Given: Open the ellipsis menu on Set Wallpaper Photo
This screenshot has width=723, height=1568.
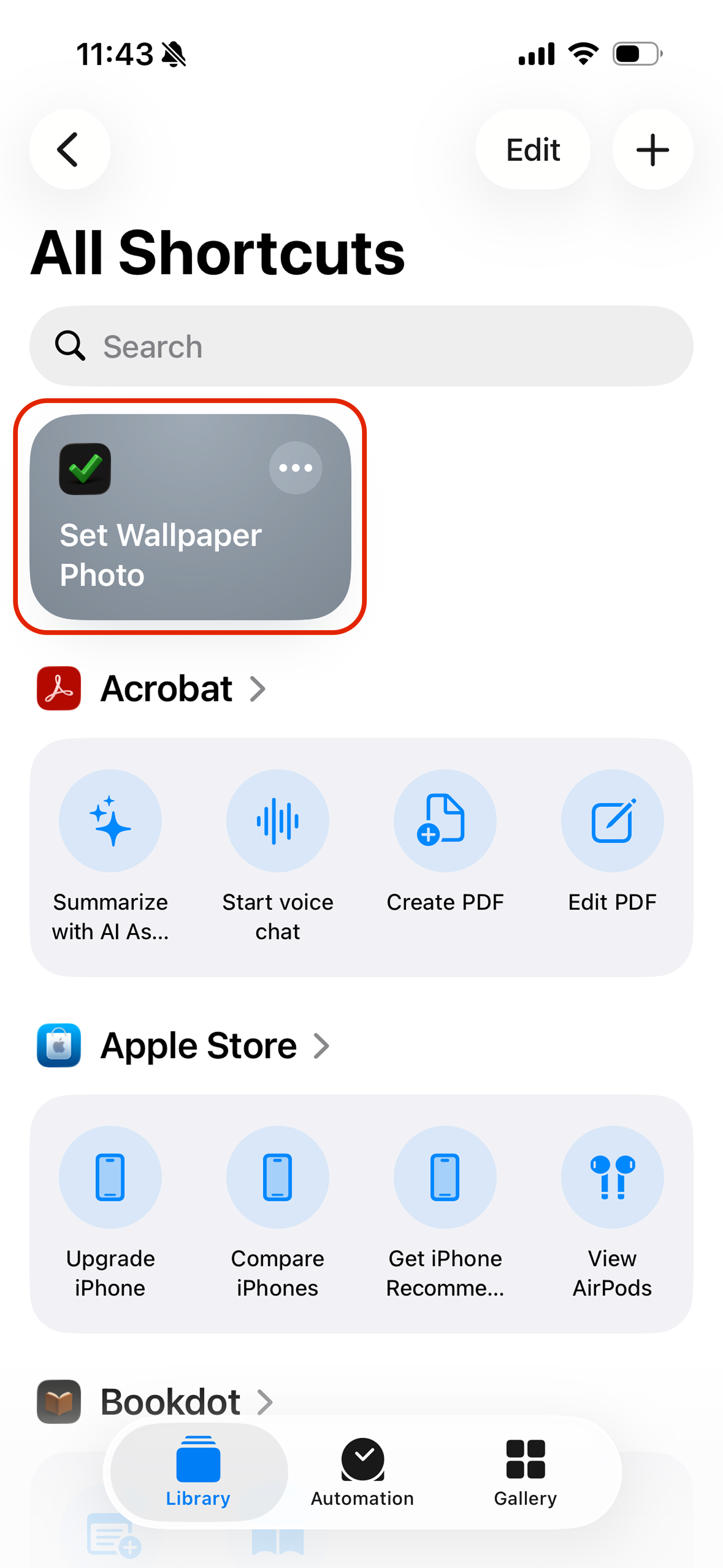Looking at the screenshot, I should tap(295, 468).
